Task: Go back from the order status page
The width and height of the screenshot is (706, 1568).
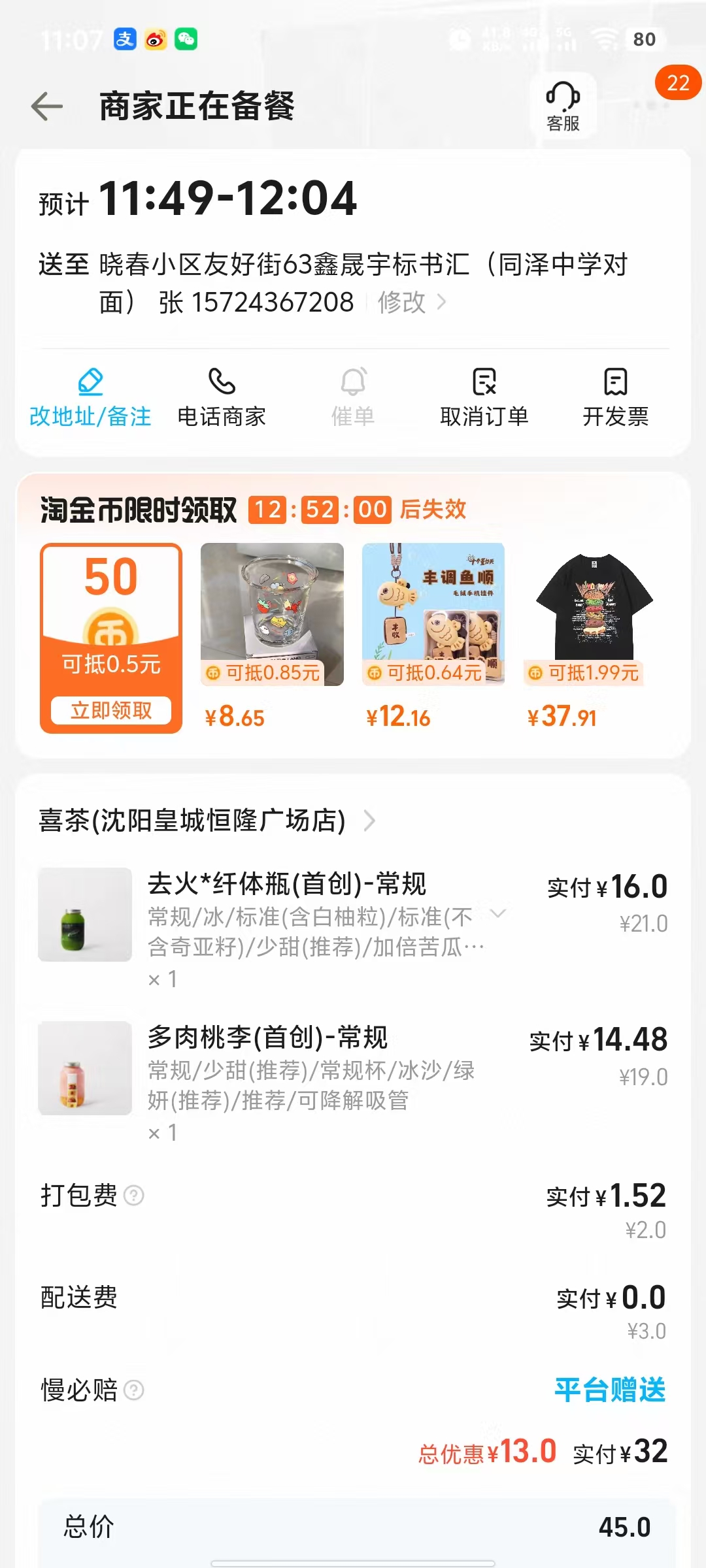Action: (x=47, y=106)
